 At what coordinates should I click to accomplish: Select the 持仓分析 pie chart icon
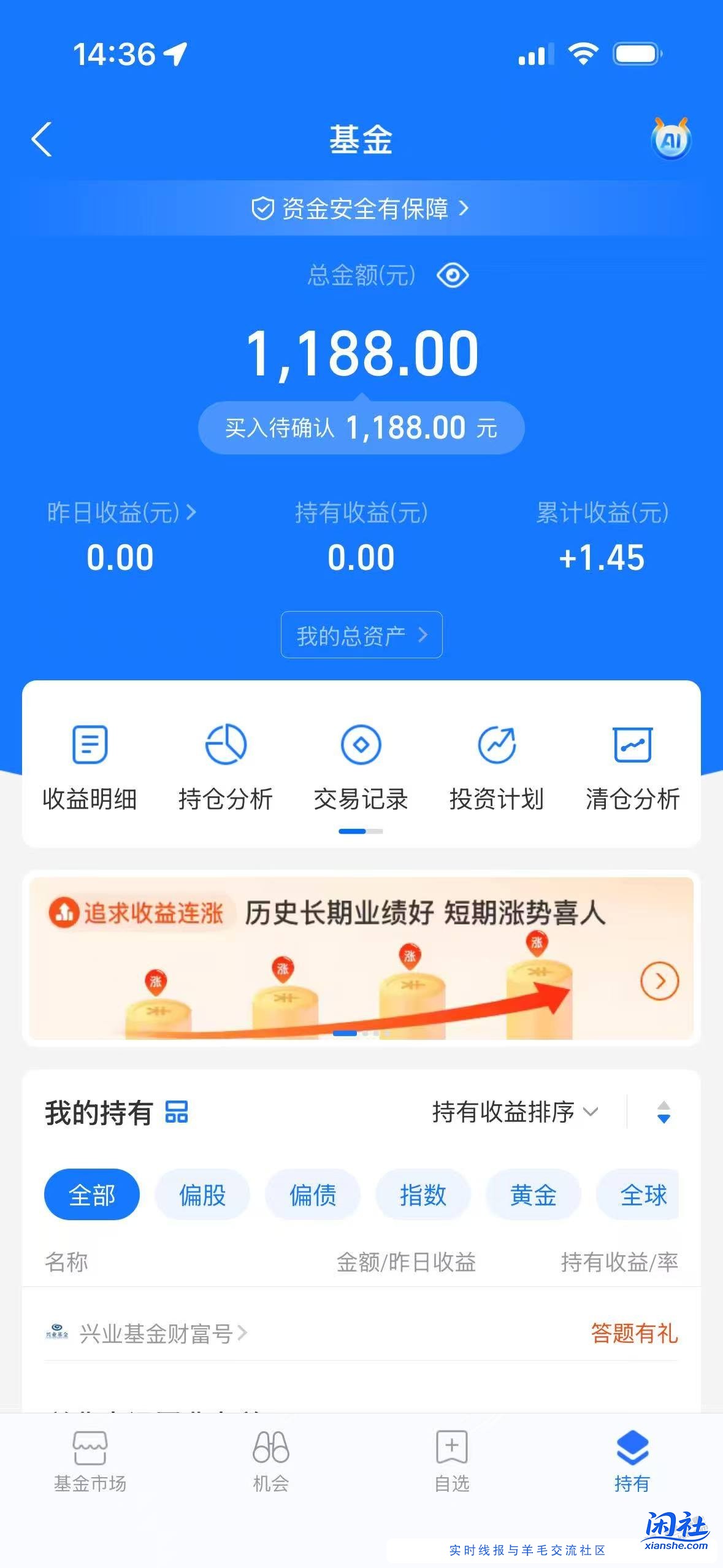pos(226,761)
